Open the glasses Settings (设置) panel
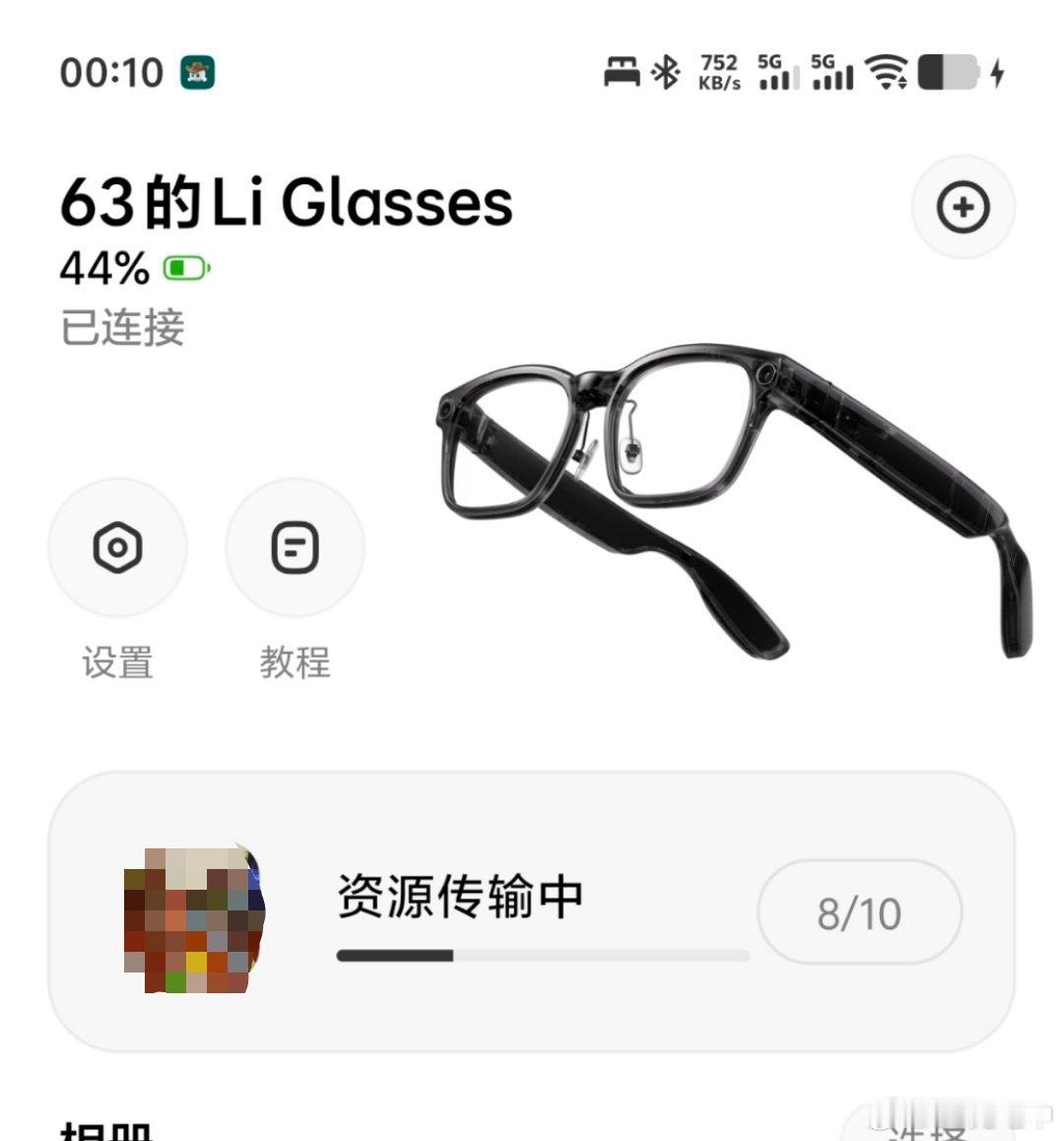1064x1141 pixels. tap(118, 548)
